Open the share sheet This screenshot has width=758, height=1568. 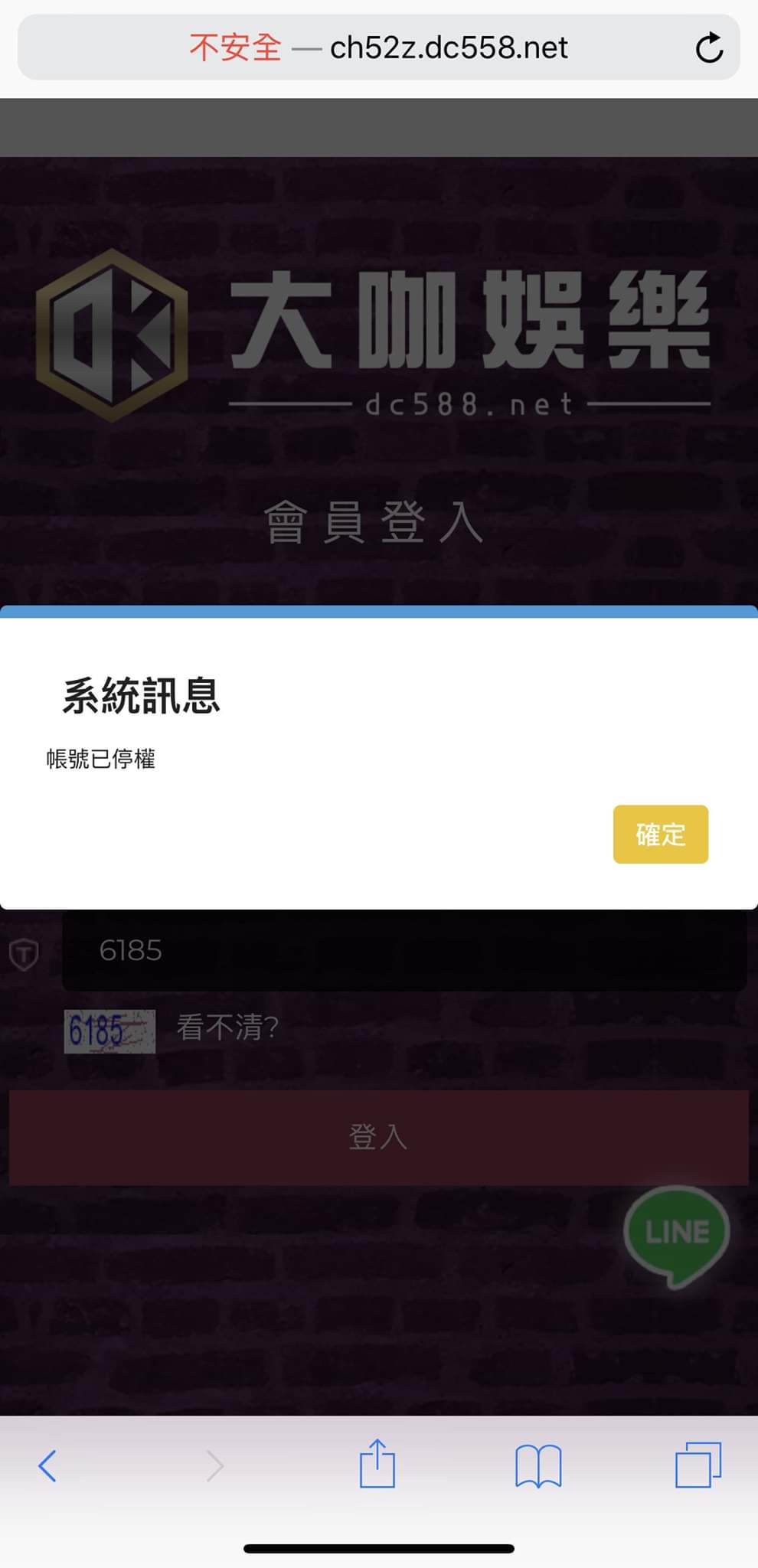click(x=377, y=1464)
